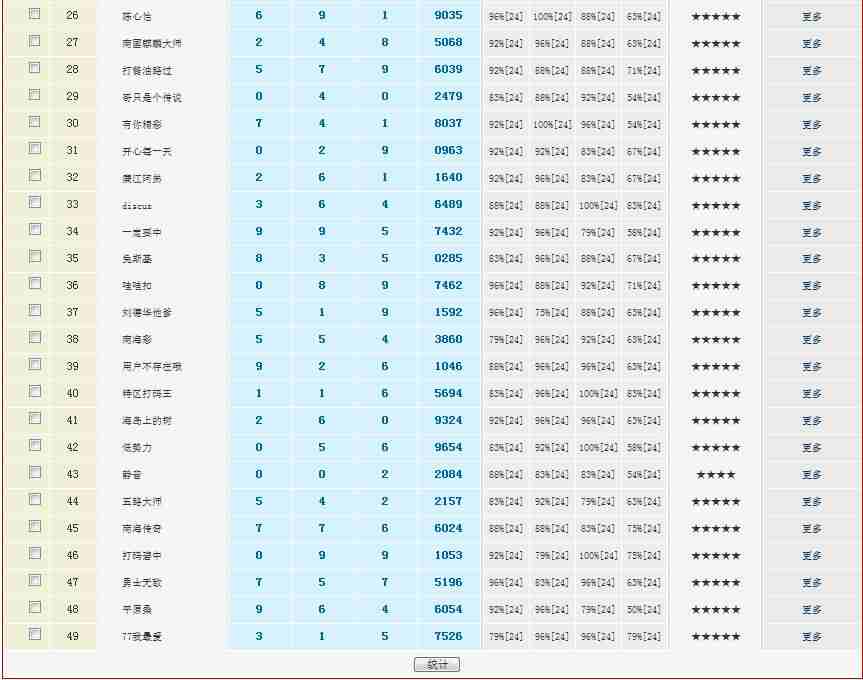
Task: Select checkbox of row 29
Action: [x=35, y=96]
